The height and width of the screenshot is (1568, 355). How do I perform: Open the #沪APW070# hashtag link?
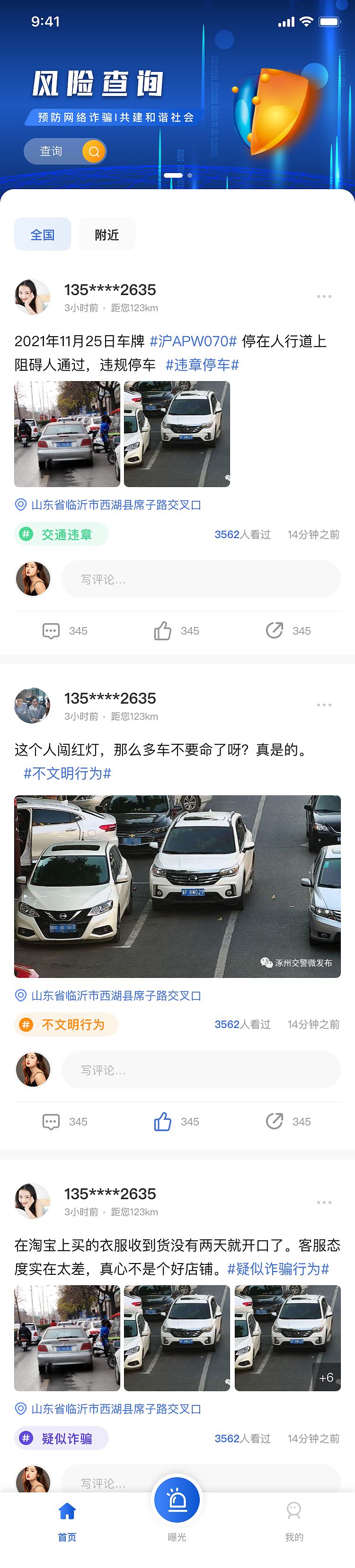click(193, 341)
